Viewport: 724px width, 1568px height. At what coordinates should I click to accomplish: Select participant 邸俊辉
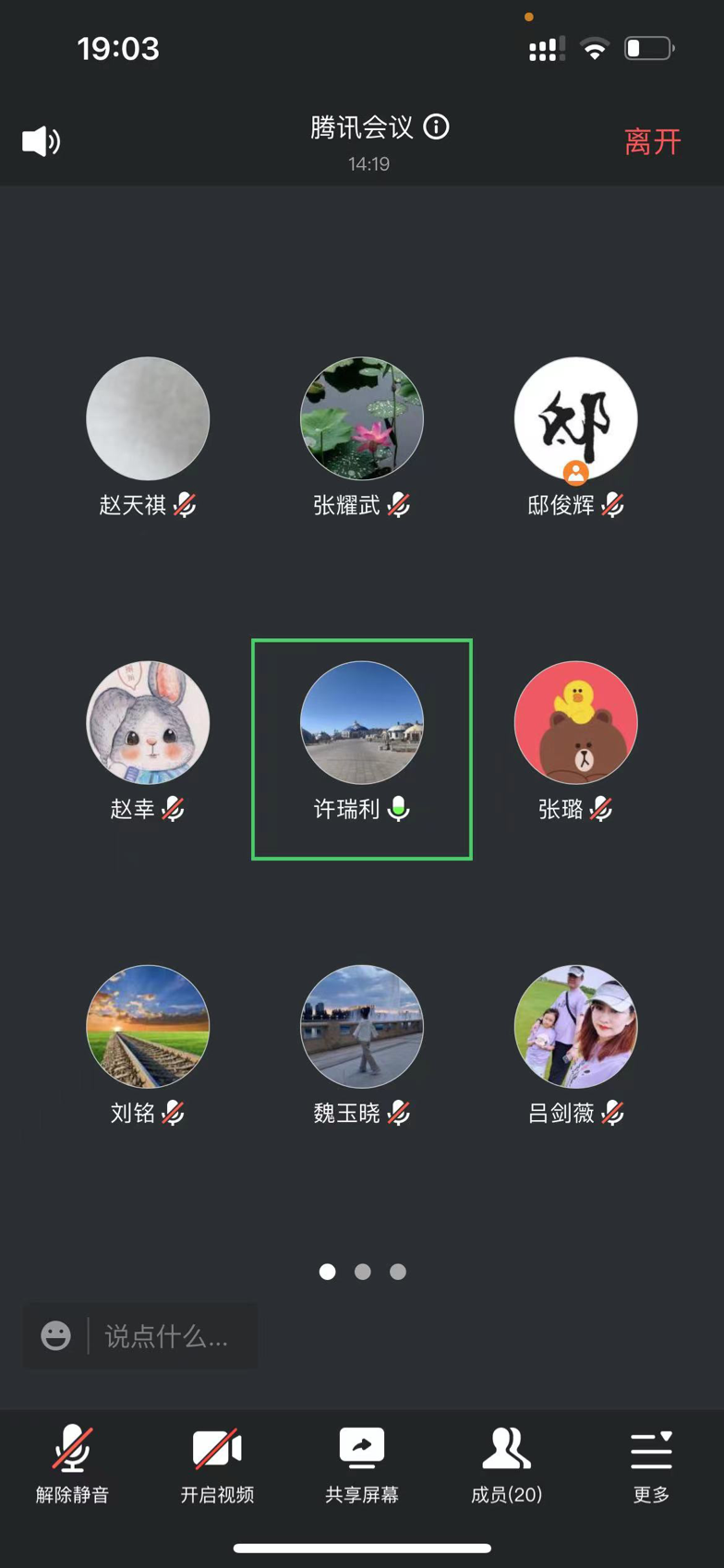[x=575, y=419]
